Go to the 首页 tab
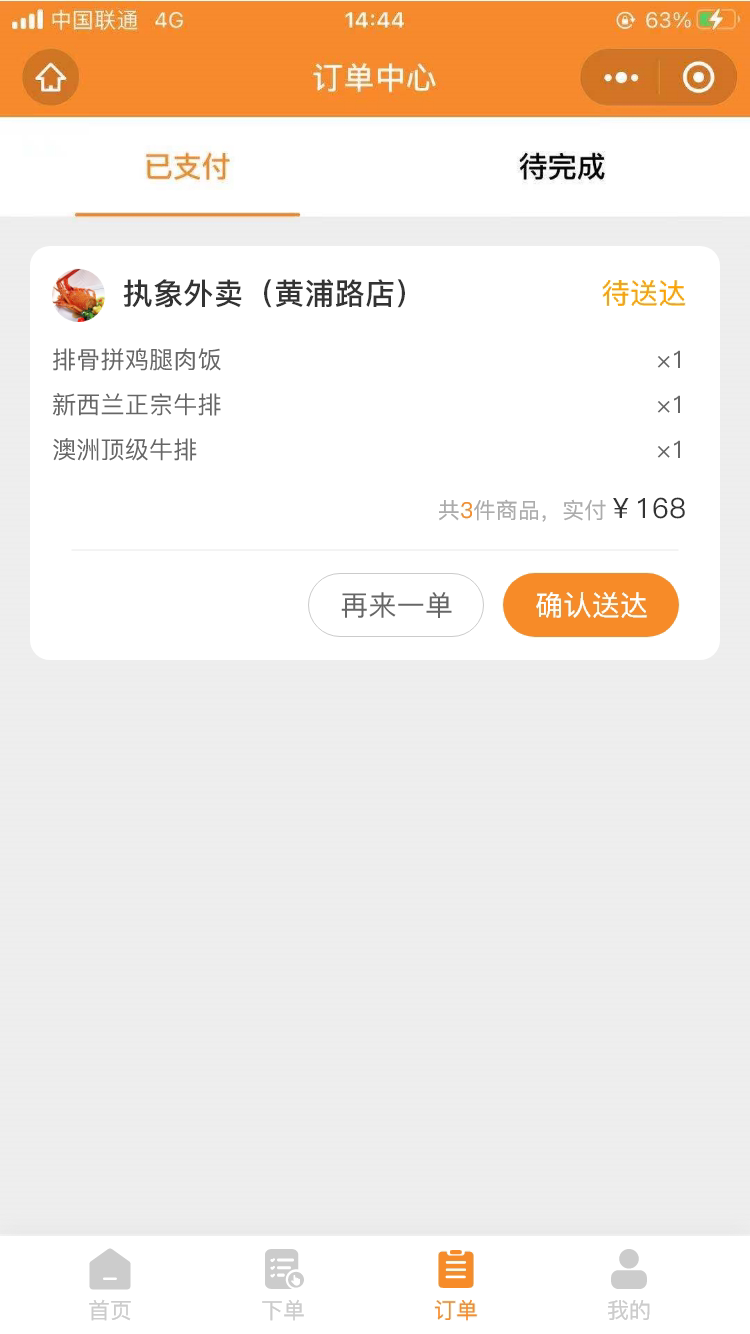 coord(110,1285)
